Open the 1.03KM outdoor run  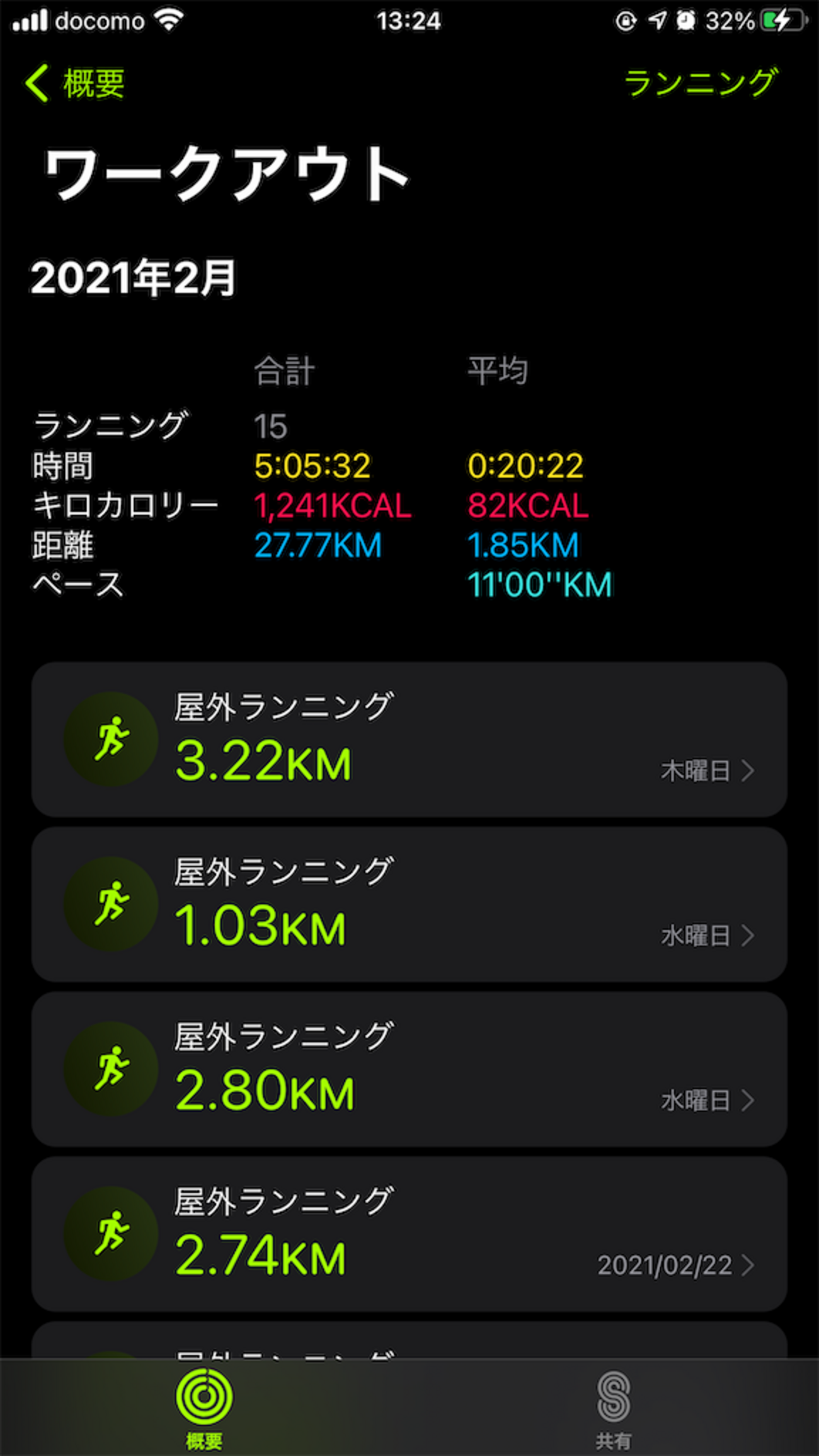[x=409, y=904]
